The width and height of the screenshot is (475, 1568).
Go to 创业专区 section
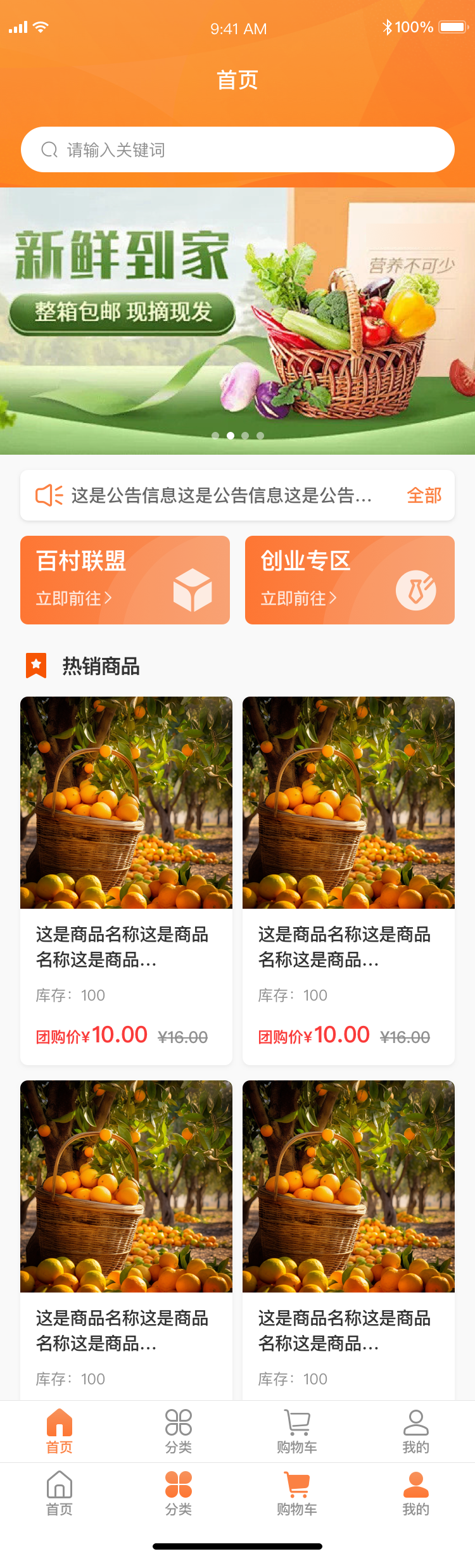pos(350,580)
